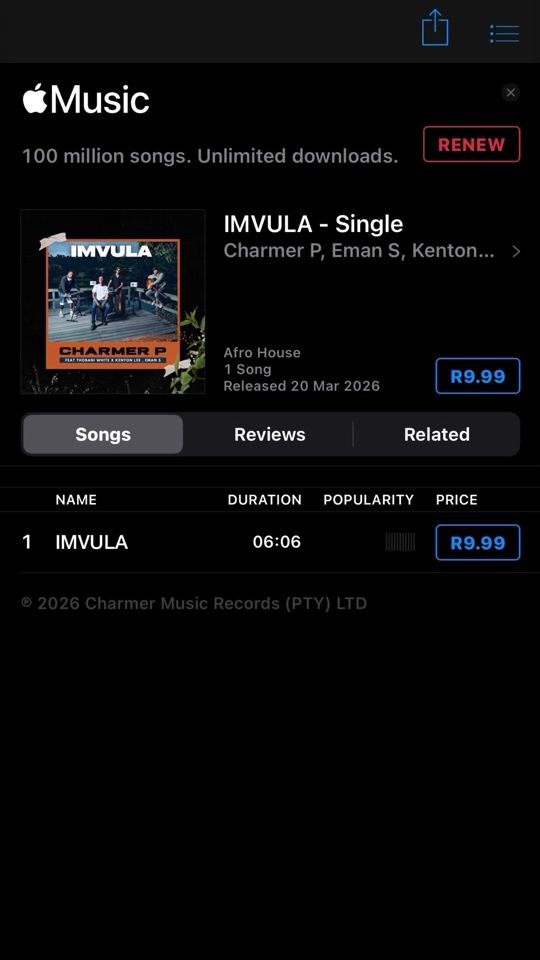
Task: Dismiss the Apple Music banner
Action: click(x=511, y=92)
